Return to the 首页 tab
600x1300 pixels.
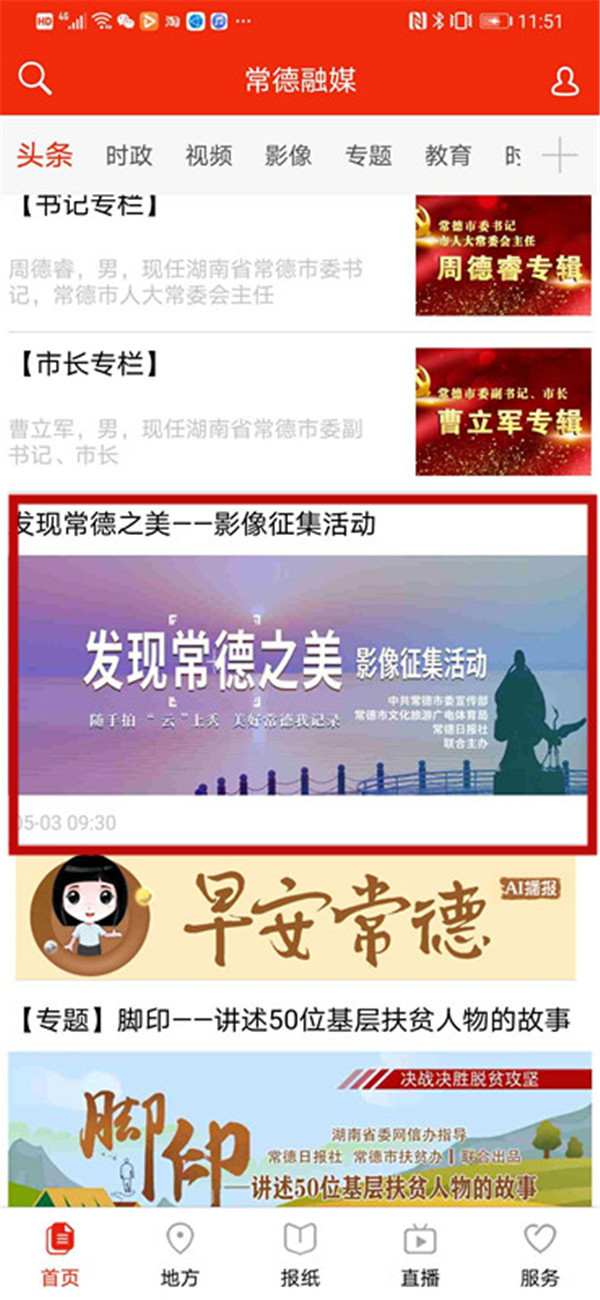(x=60, y=1255)
